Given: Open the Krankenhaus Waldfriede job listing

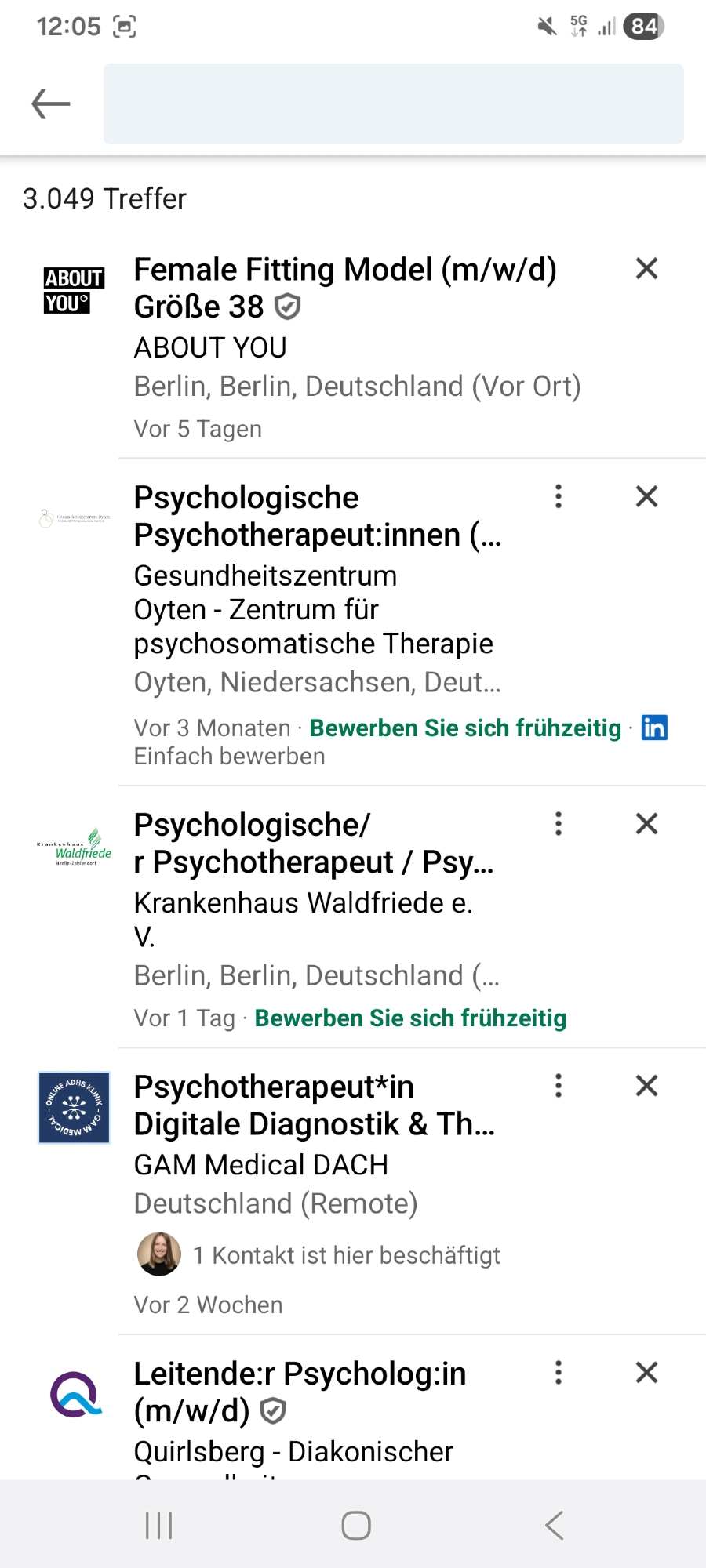Looking at the screenshot, I should pos(314,844).
